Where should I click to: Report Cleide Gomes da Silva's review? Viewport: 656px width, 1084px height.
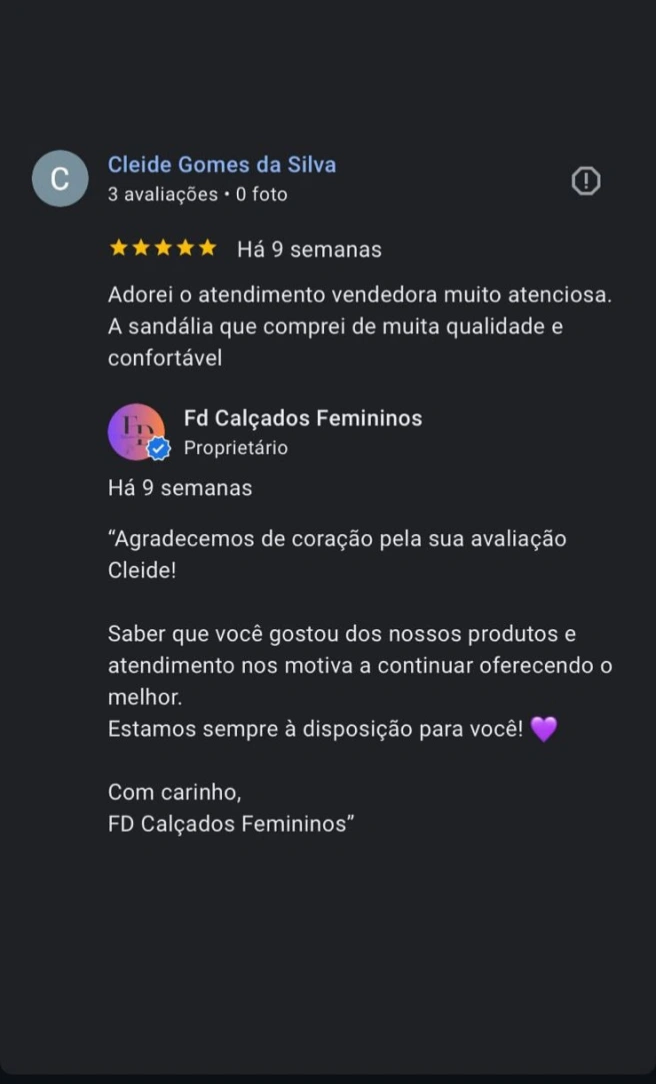coord(585,181)
